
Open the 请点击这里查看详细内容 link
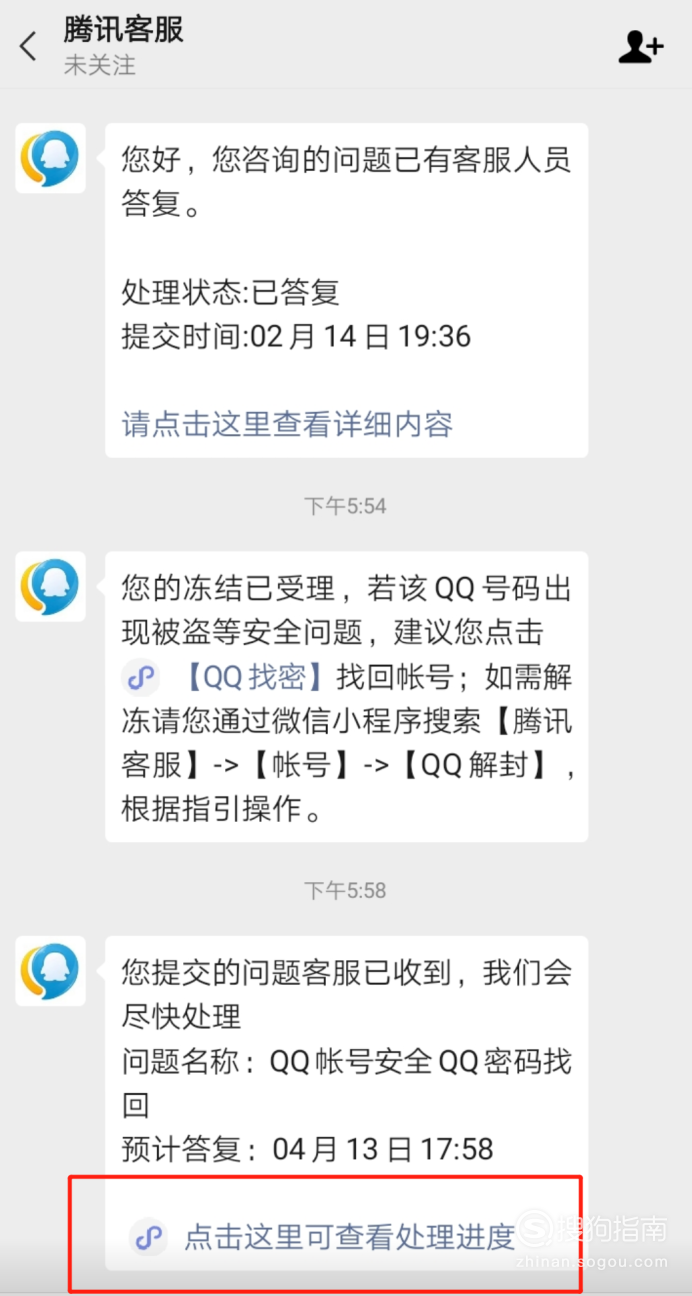[287, 424]
